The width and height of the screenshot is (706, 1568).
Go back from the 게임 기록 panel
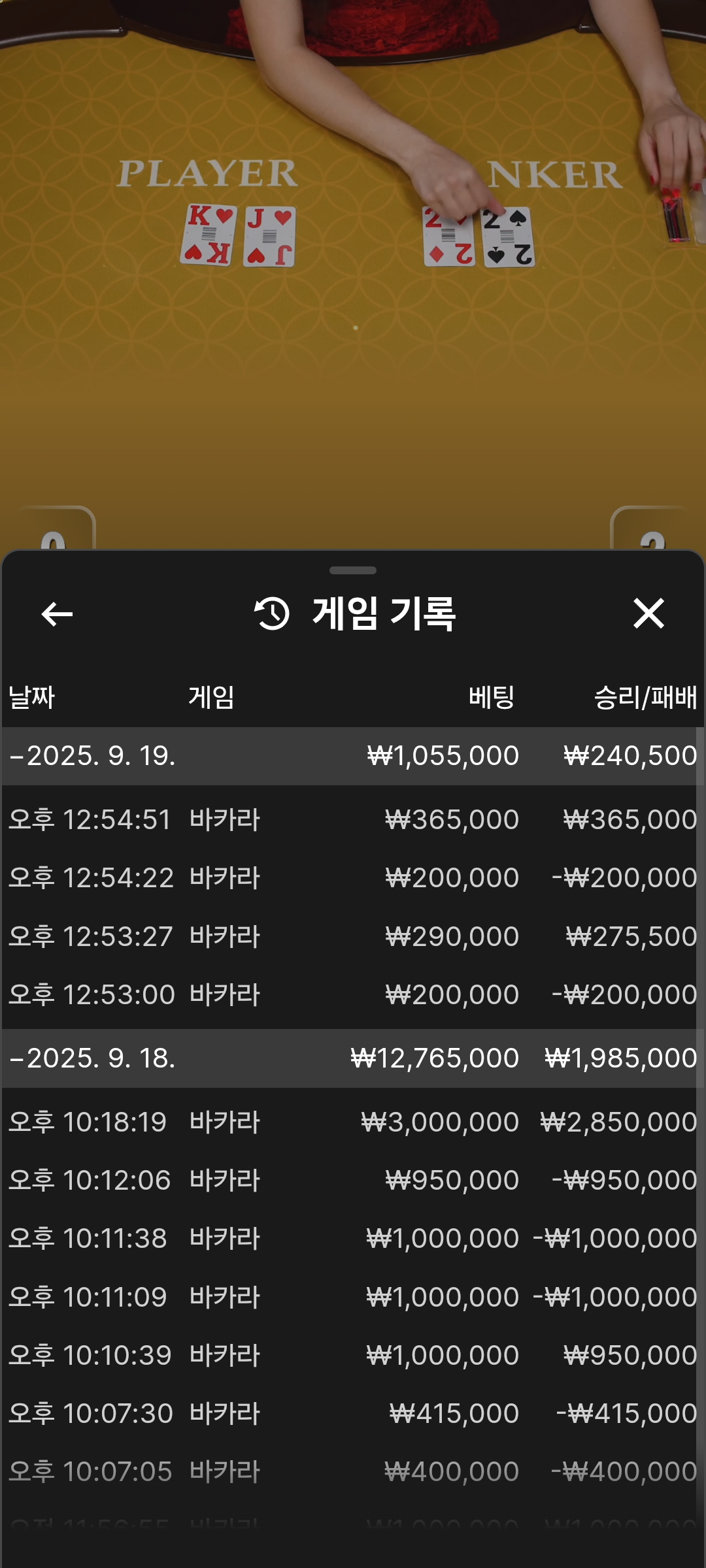pyautogui.click(x=57, y=614)
